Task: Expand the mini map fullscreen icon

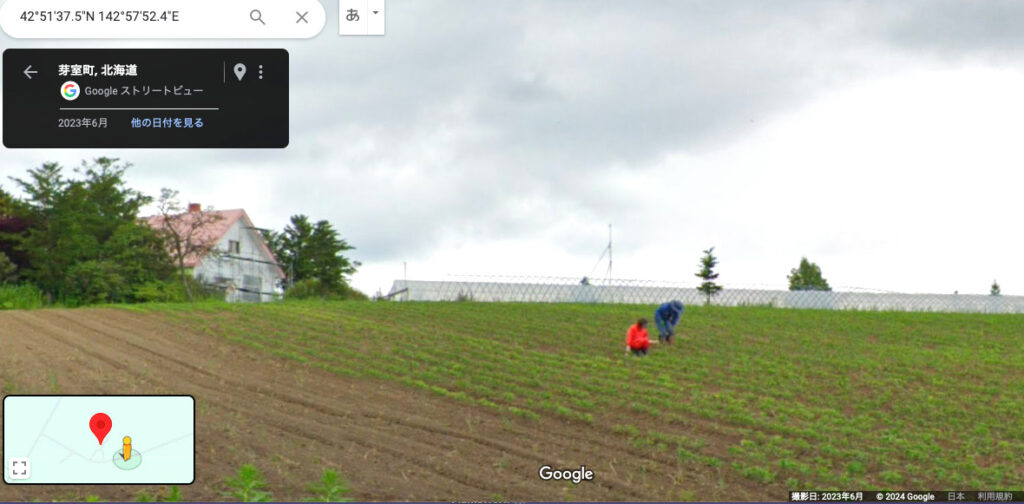Action: [19, 468]
